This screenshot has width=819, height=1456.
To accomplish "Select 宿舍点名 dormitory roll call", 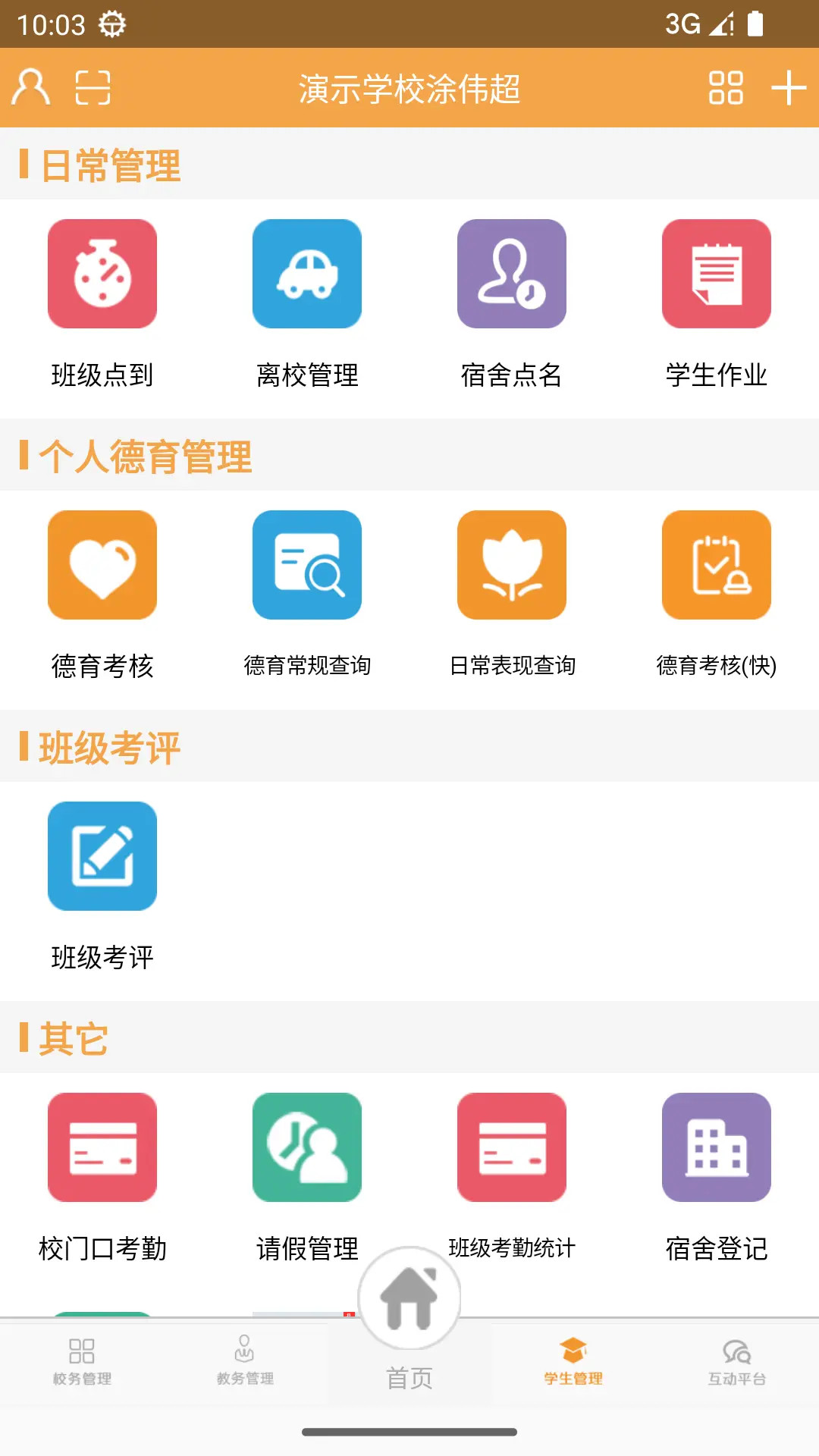I will click(x=512, y=274).
